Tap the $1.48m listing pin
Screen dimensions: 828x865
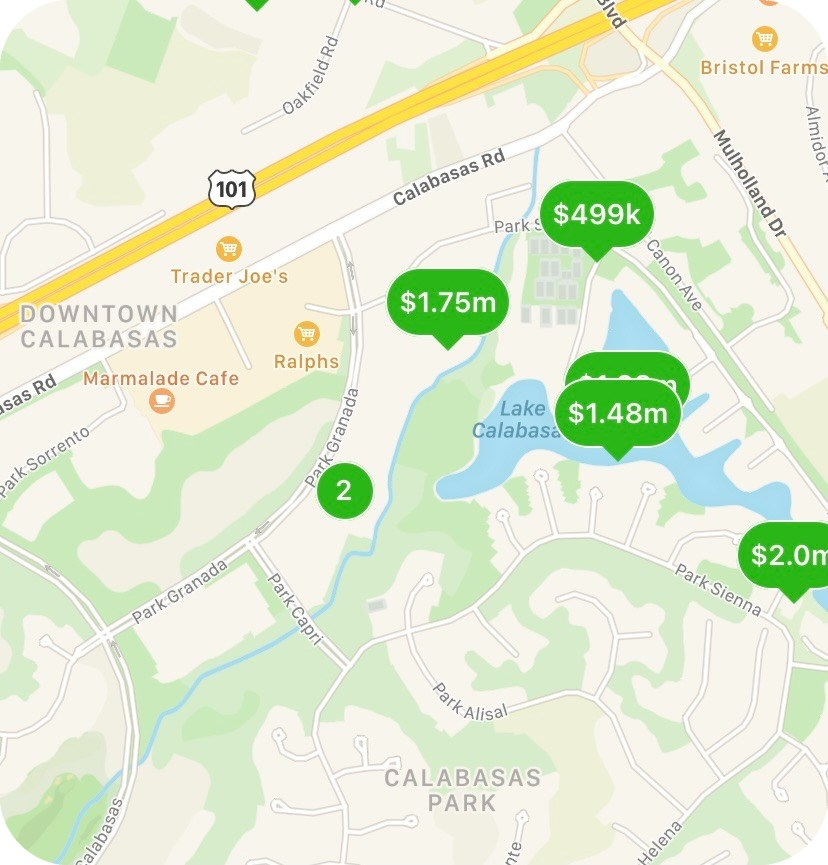click(617, 413)
